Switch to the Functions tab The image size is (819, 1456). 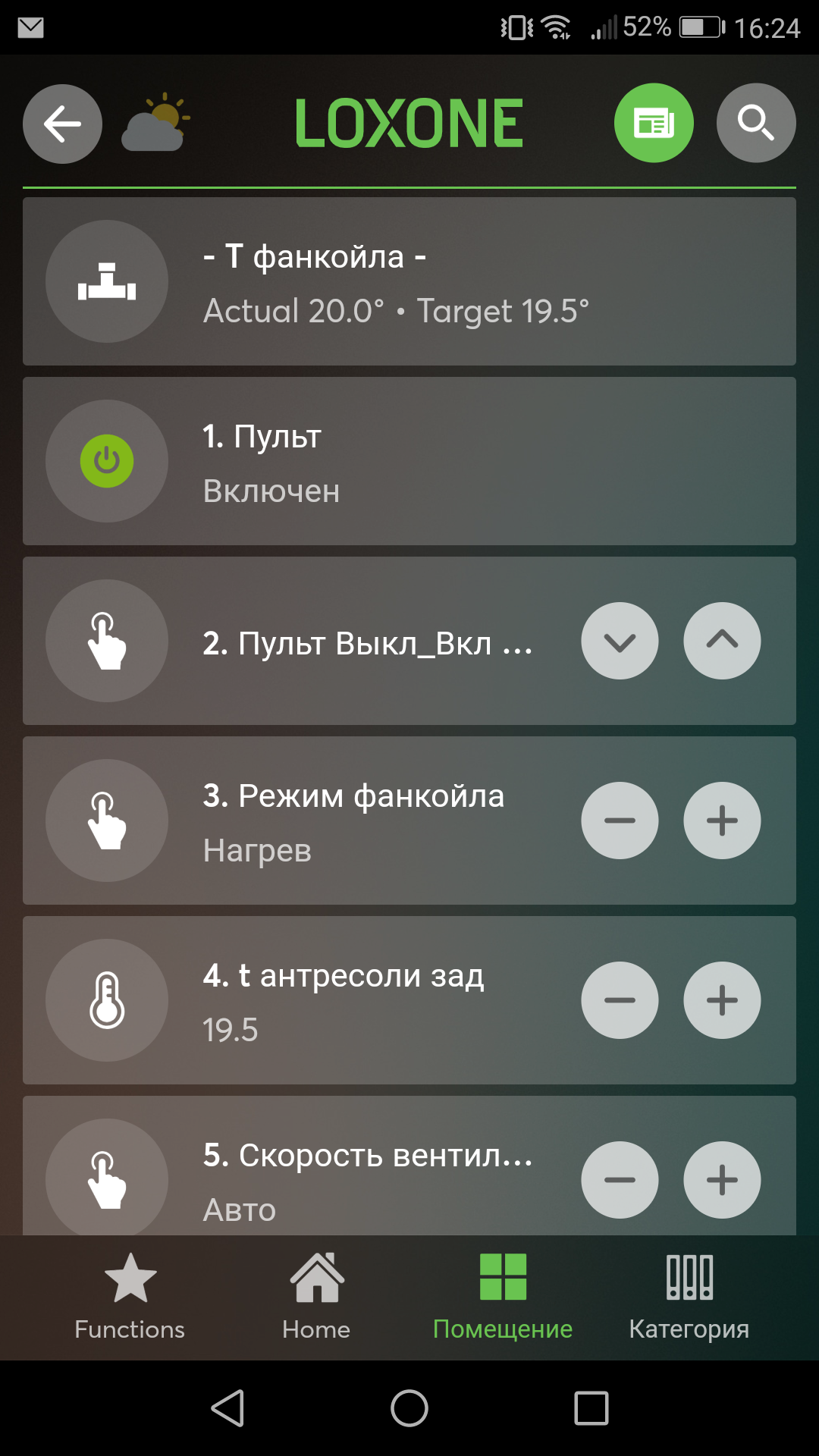coord(130,1298)
